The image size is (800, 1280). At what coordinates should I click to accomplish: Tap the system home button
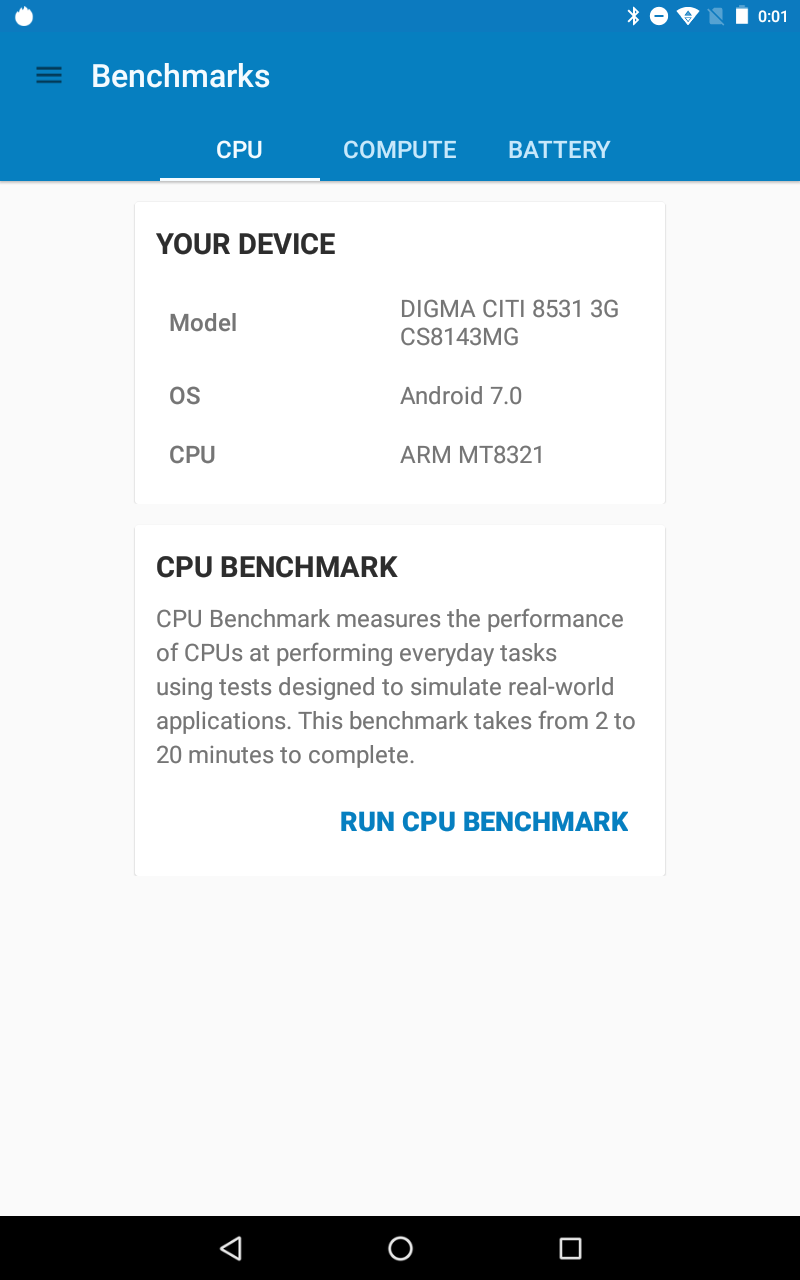pyautogui.click(x=400, y=1248)
